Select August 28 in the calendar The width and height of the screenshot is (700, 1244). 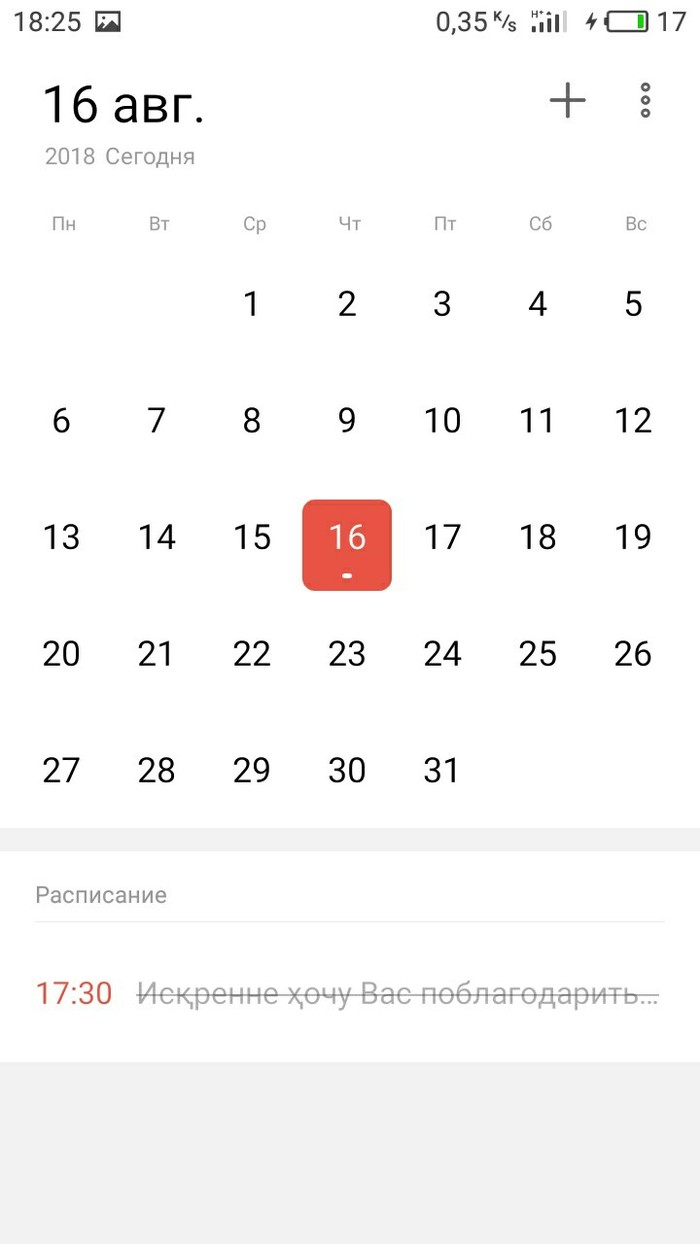[156, 771]
